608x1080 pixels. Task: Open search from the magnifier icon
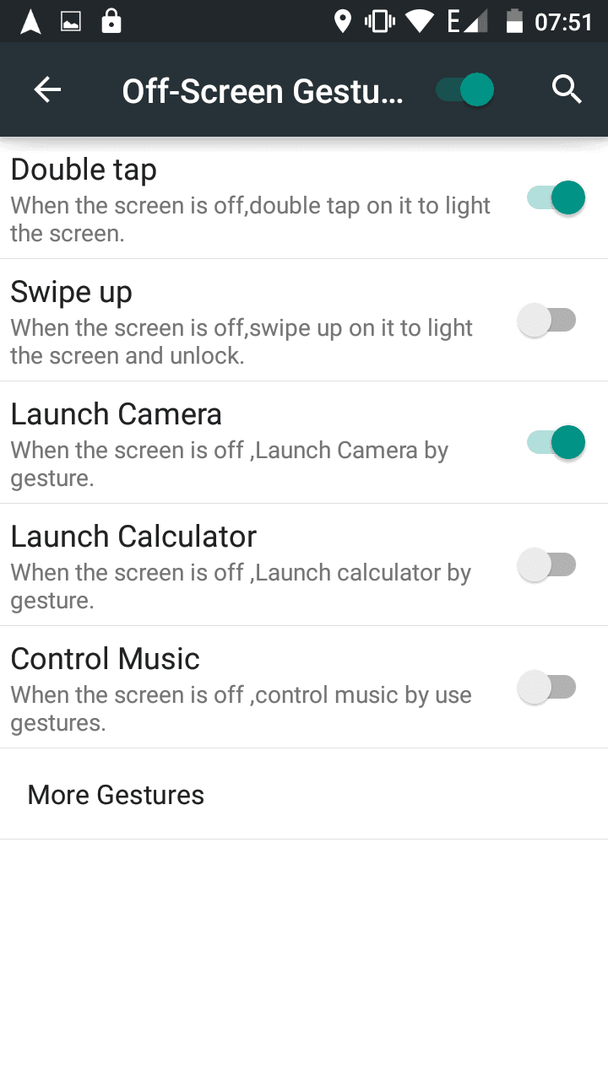(567, 90)
